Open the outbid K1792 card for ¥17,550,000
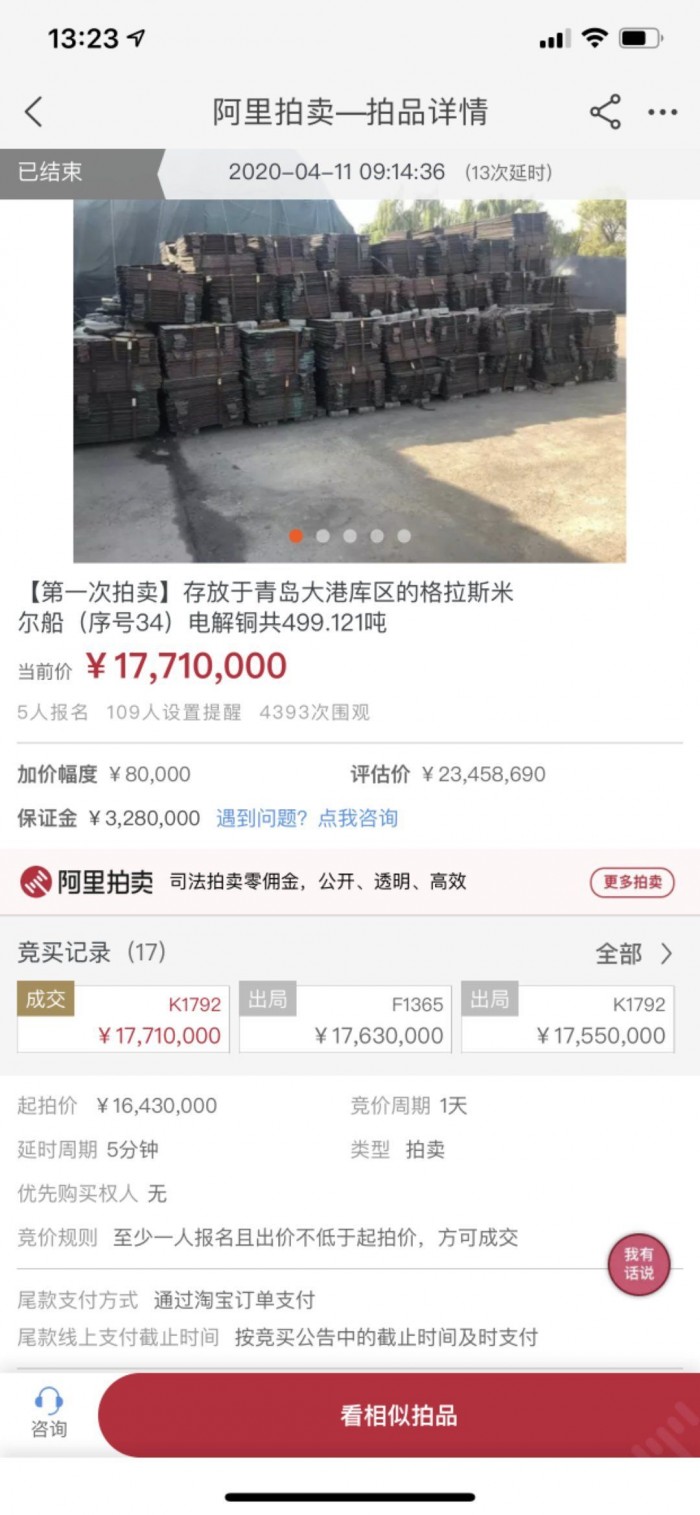700x1515 pixels. tap(567, 1020)
